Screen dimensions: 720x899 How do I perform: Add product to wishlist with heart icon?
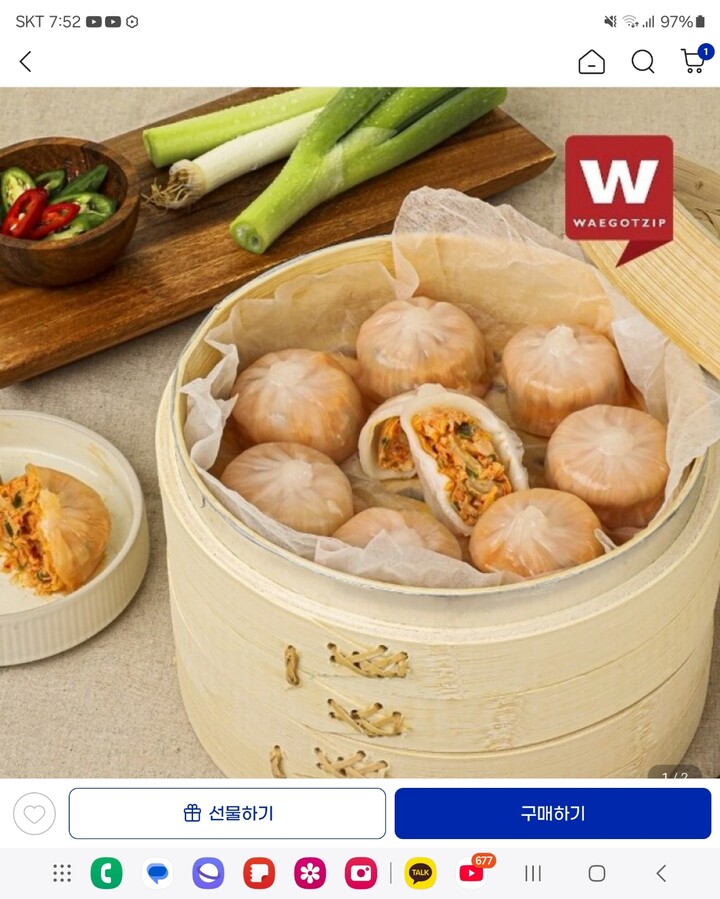point(34,814)
